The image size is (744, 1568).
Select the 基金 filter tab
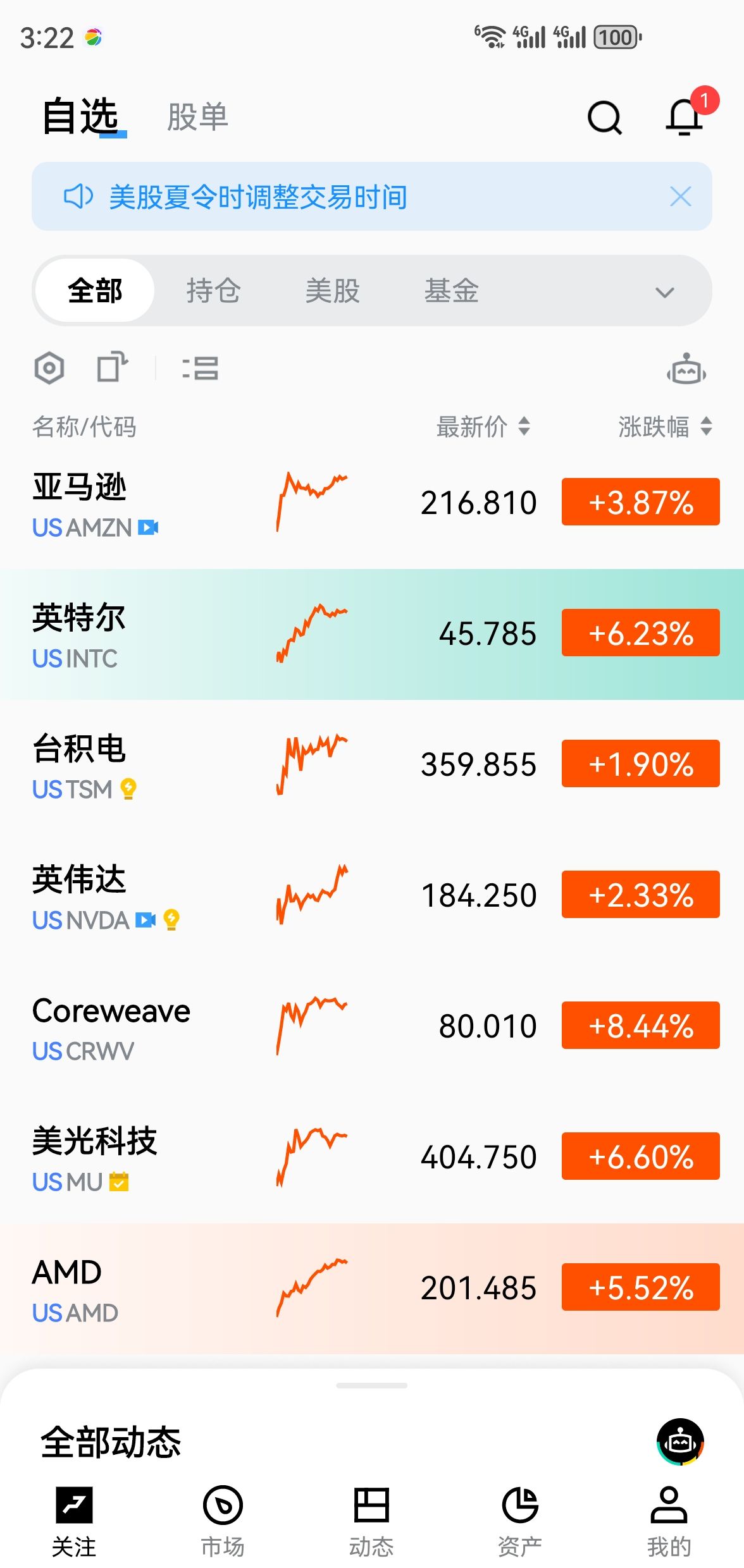pyautogui.click(x=451, y=291)
